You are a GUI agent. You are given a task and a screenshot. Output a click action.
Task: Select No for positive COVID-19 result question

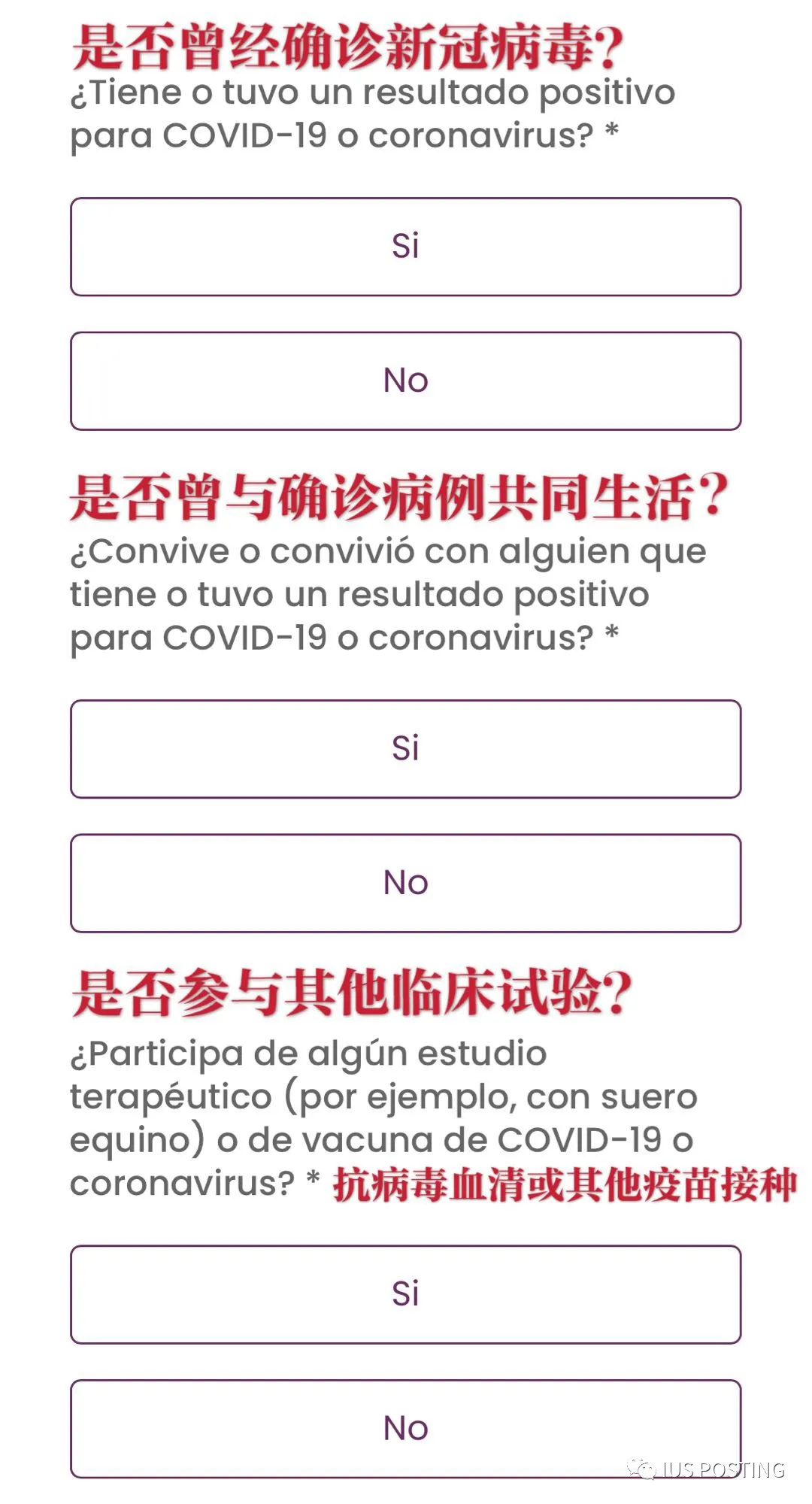(x=406, y=381)
